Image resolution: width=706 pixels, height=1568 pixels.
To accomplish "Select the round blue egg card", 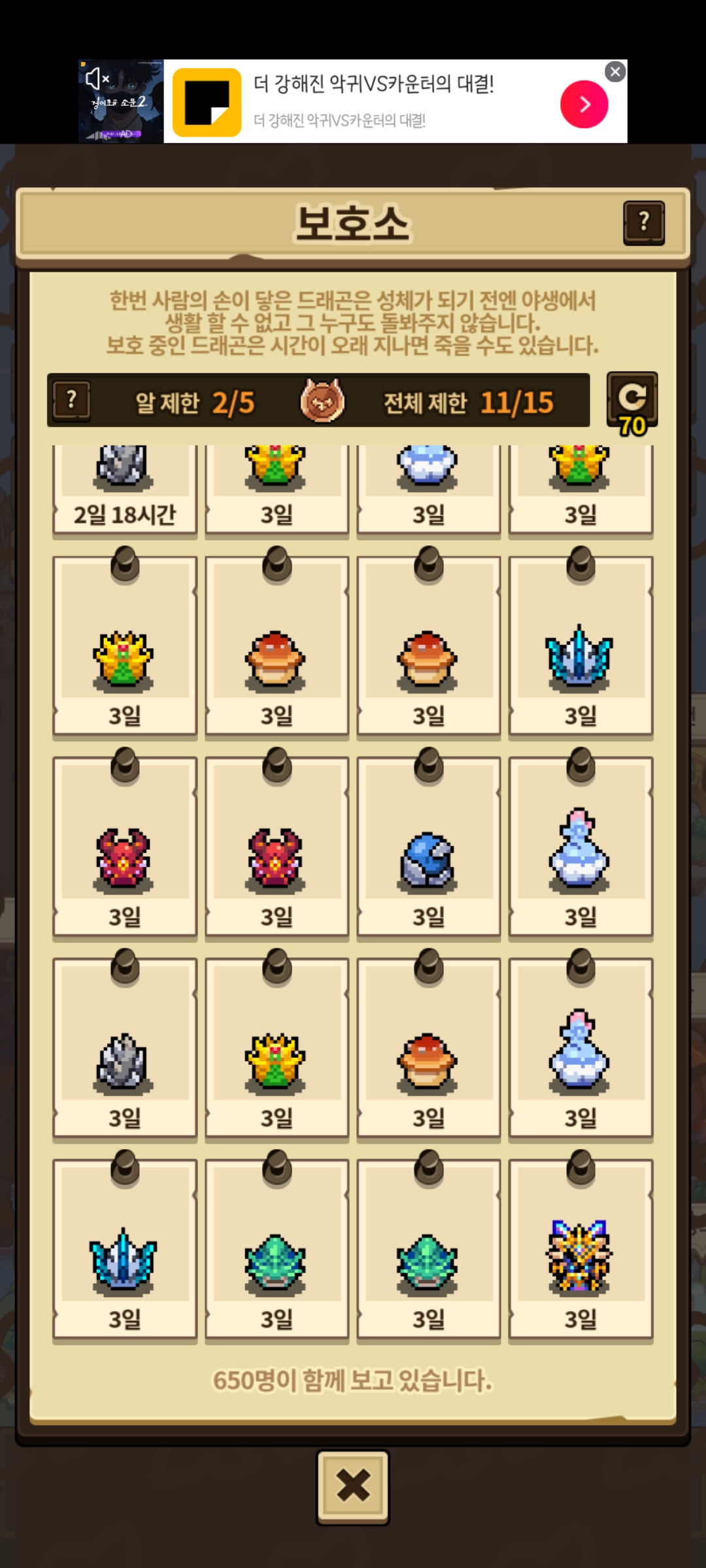I will click(428, 847).
